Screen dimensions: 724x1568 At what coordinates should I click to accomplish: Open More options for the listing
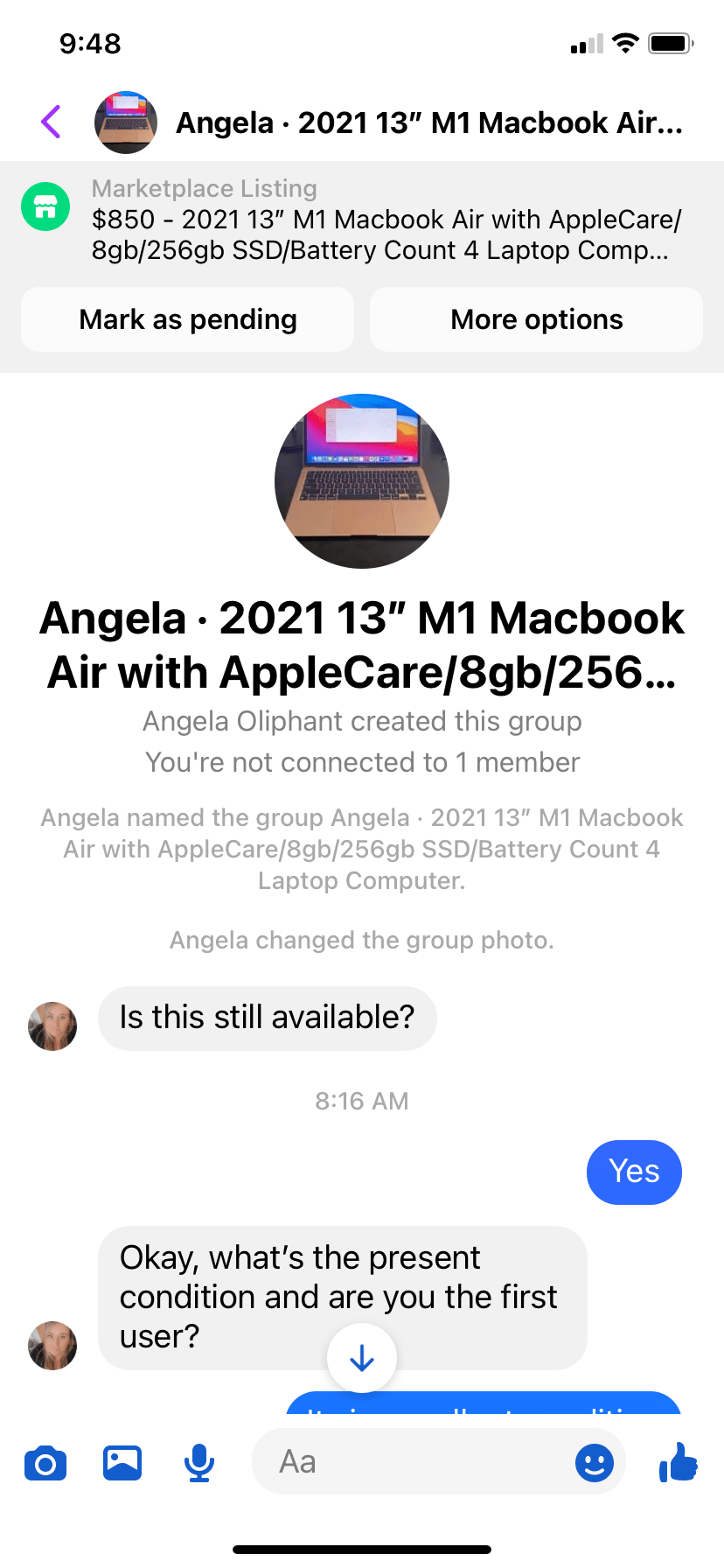(x=536, y=319)
